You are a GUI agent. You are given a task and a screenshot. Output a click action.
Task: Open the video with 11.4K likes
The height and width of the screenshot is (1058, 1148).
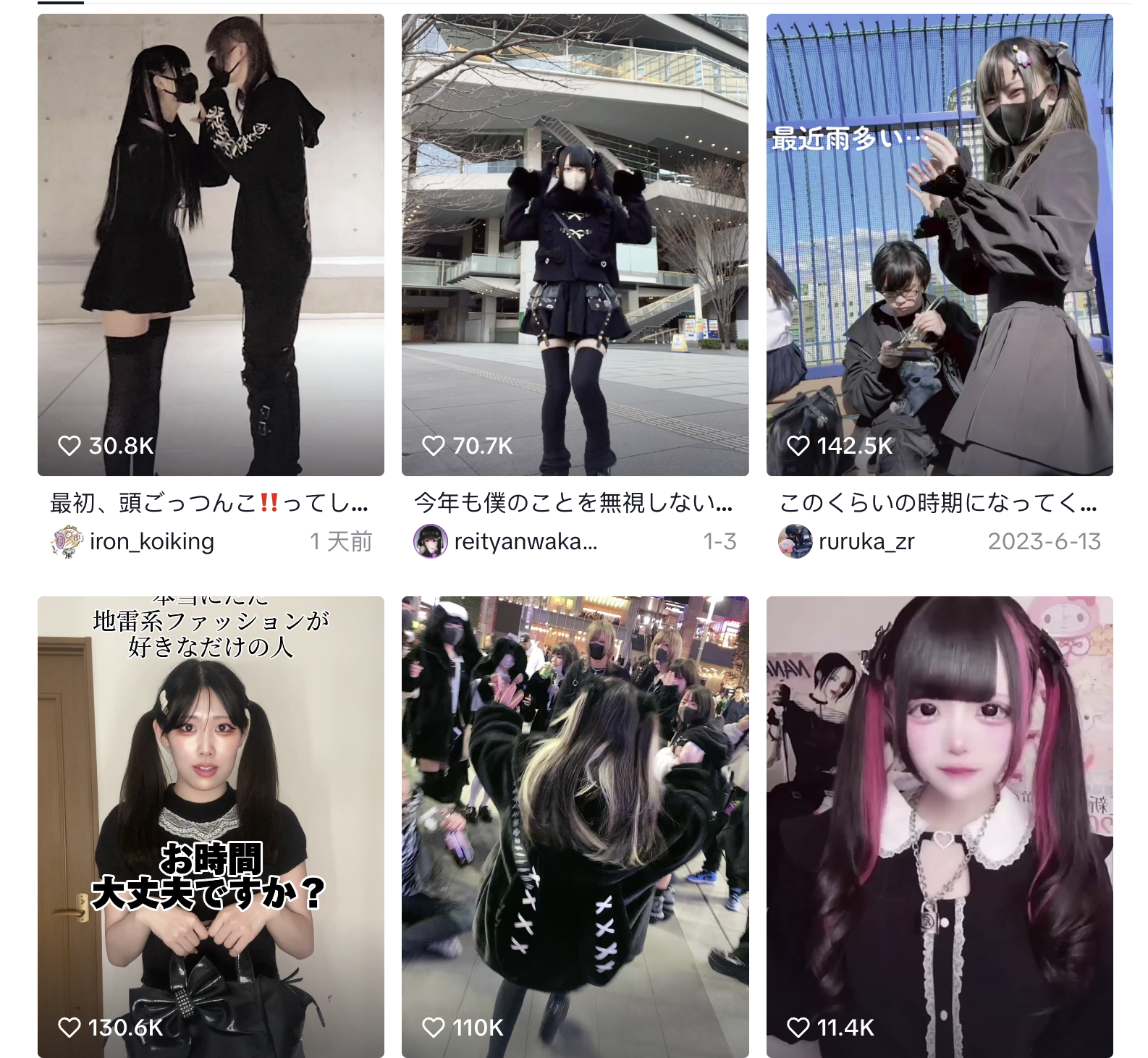coord(939,826)
